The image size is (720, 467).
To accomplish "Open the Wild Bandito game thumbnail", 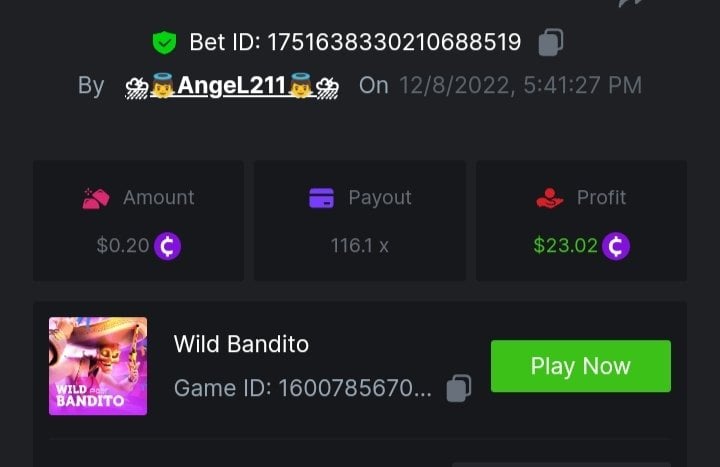I will tap(98, 366).
